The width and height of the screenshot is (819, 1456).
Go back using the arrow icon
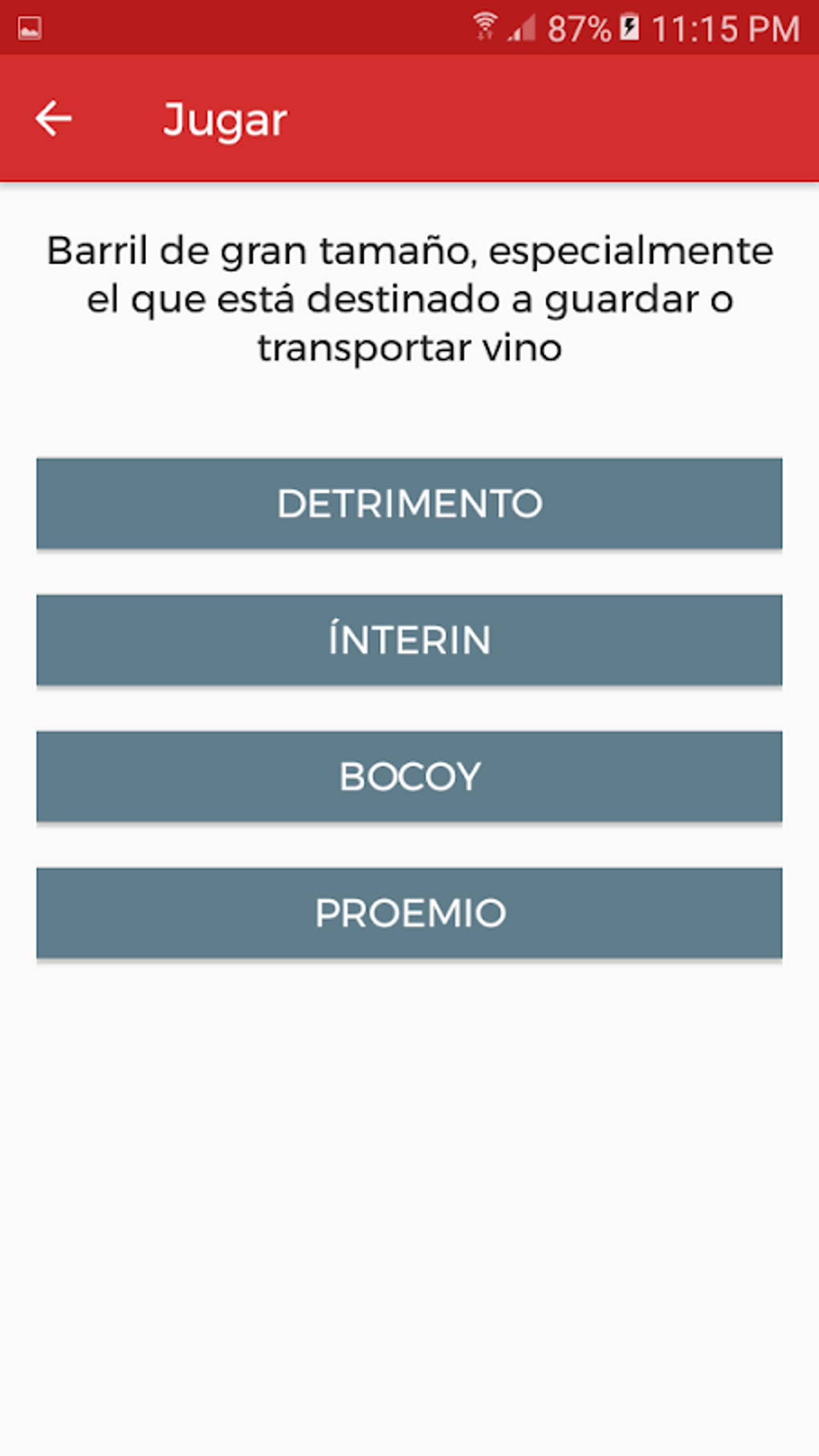54,119
